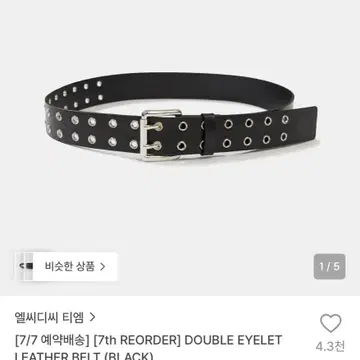
Task: Like this belt with the heart icon
Action: tap(331, 323)
